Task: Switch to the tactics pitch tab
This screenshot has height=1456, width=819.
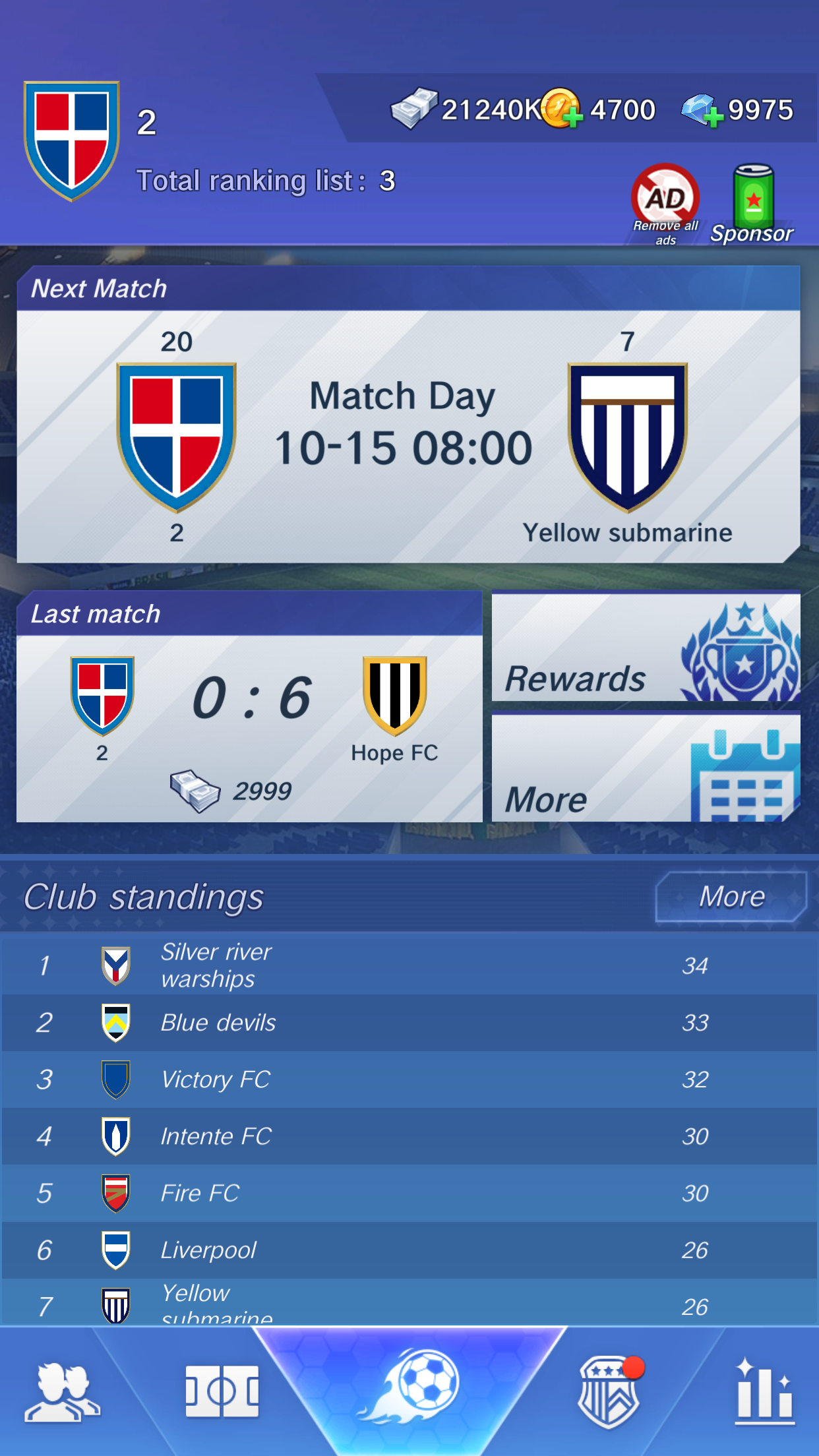Action: coord(222,1392)
